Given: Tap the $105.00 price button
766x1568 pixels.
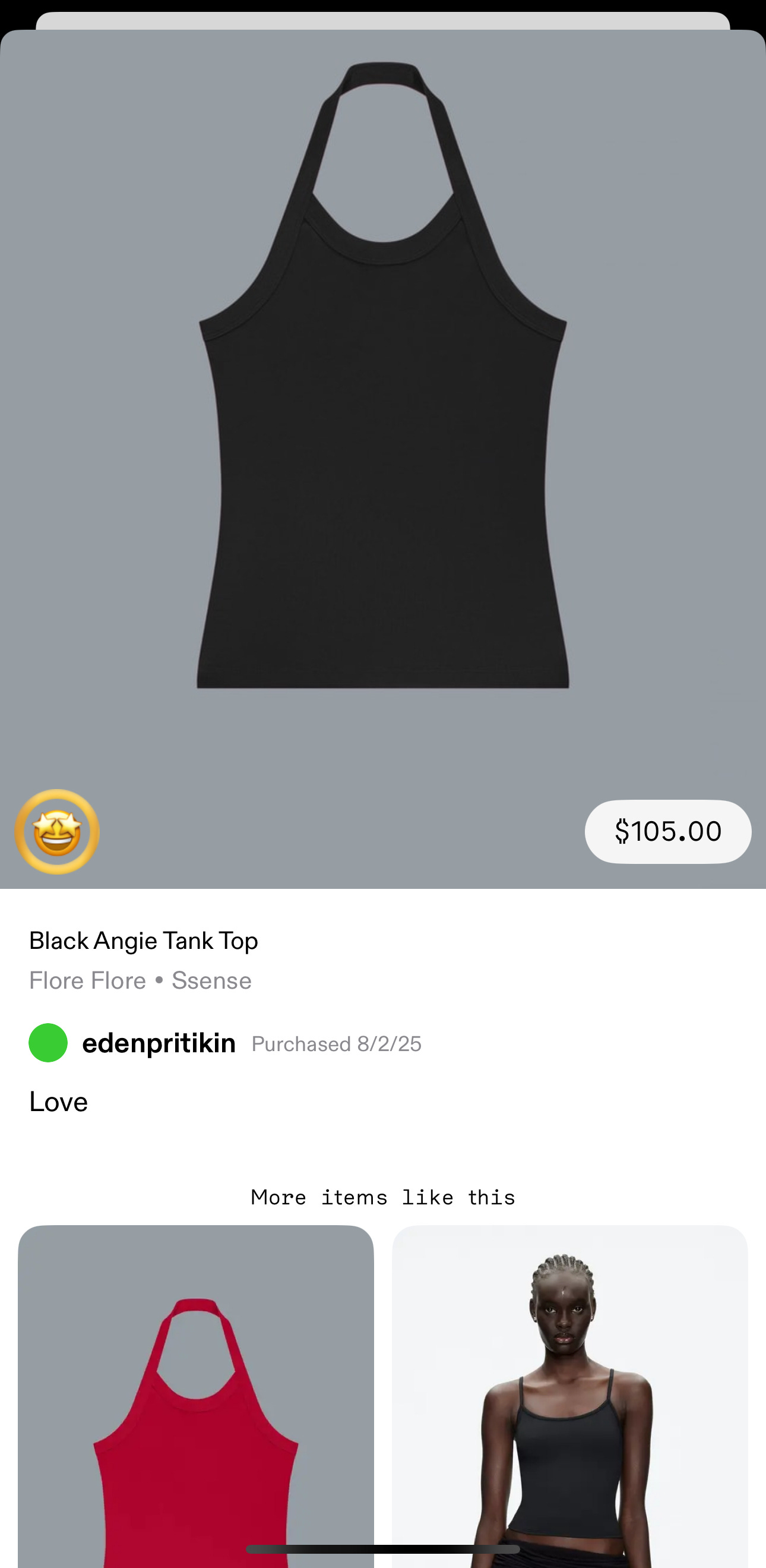Looking at the screenshot, I should pos(667,831).
